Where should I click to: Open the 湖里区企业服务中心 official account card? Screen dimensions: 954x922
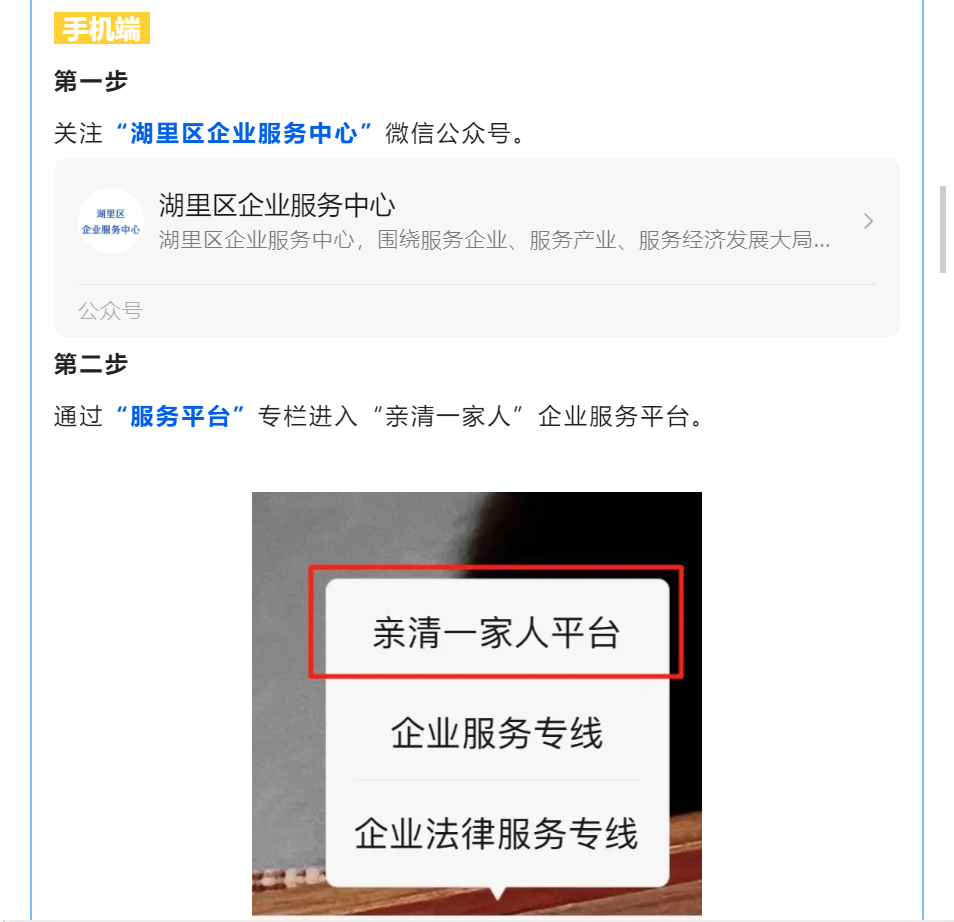tap(476, 222)
